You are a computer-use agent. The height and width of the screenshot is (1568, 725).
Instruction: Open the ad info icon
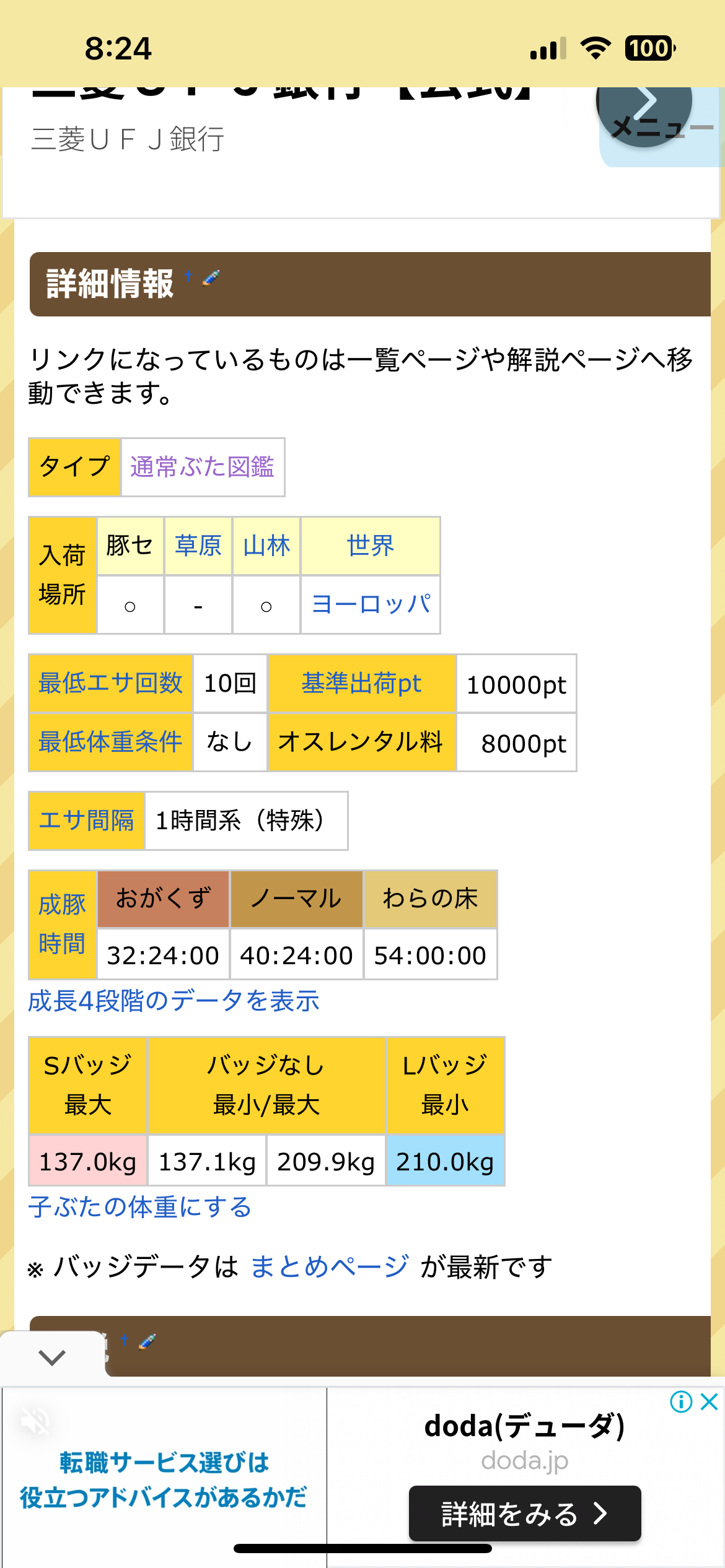(x=681, y=1401)
